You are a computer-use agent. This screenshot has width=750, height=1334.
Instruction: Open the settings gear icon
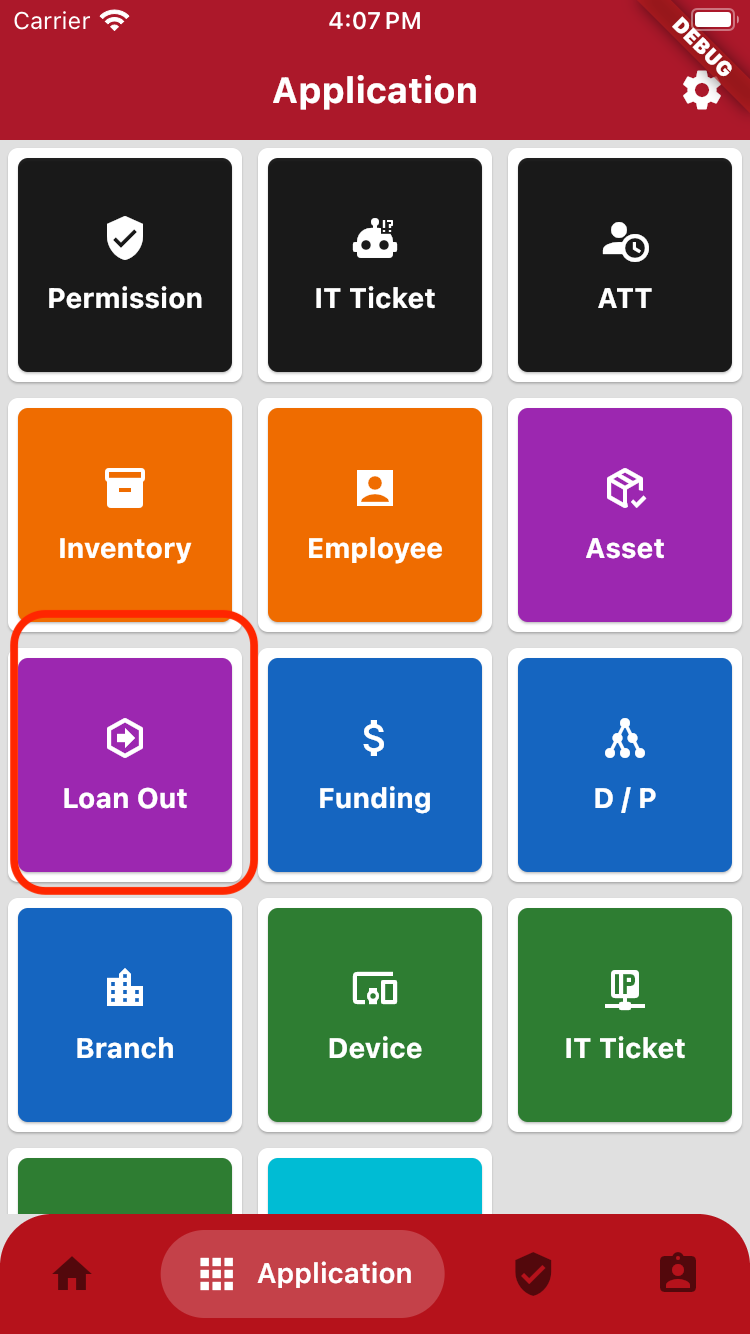701,91
